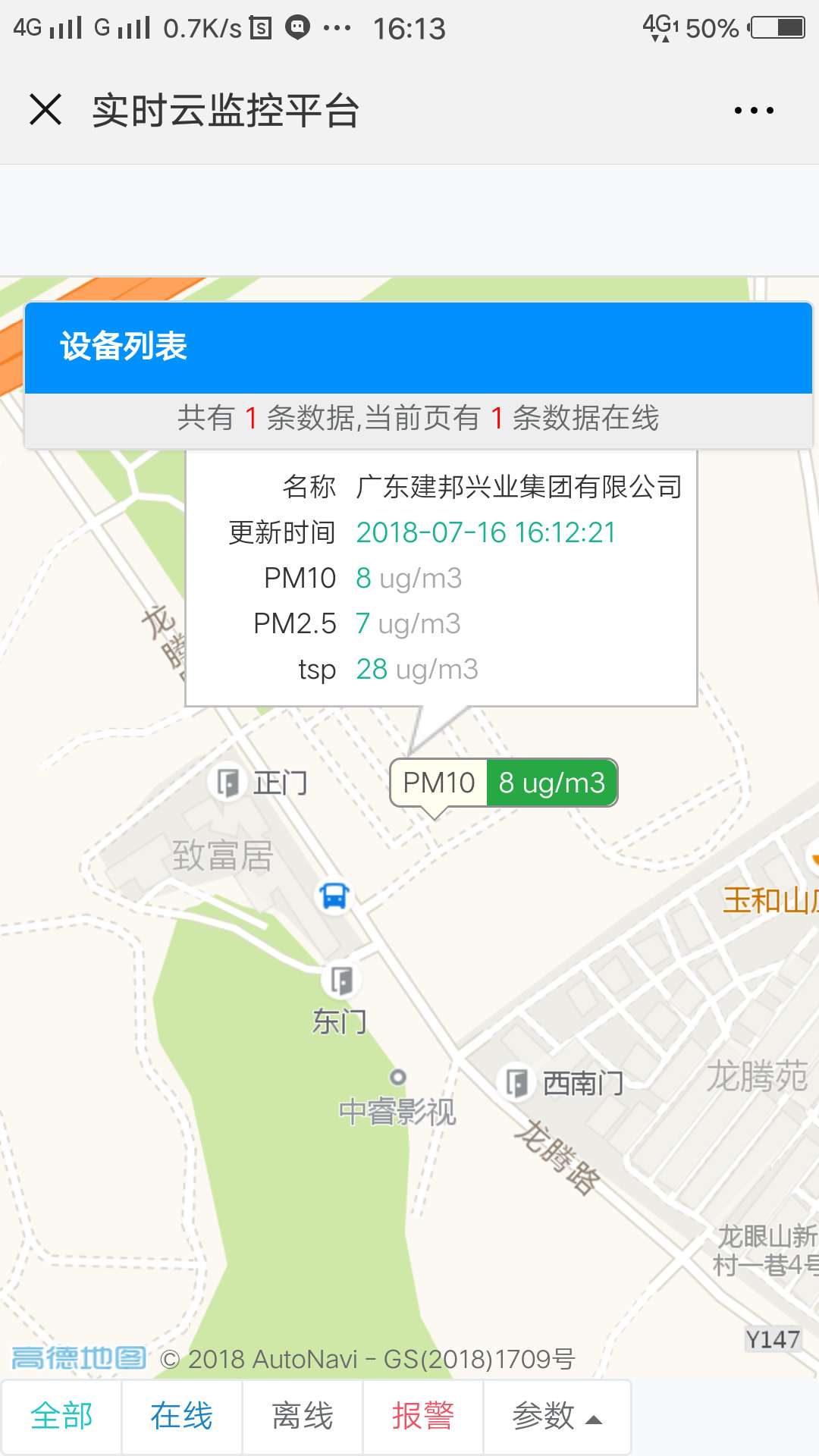Switch to the 全部 filter

click(61, 1417)
